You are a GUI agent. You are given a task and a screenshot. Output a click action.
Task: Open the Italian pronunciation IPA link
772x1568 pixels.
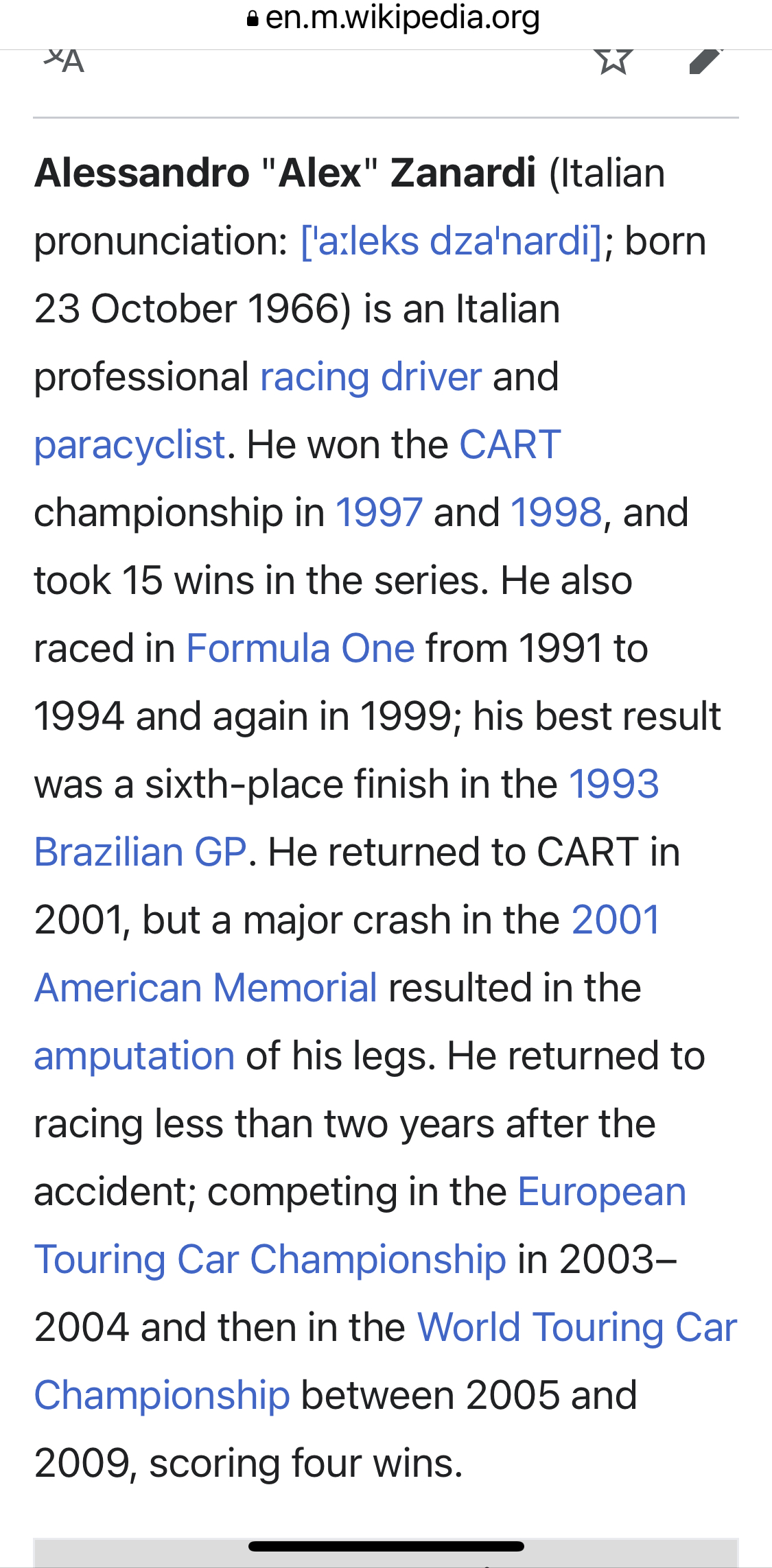[x=452, y=241]
